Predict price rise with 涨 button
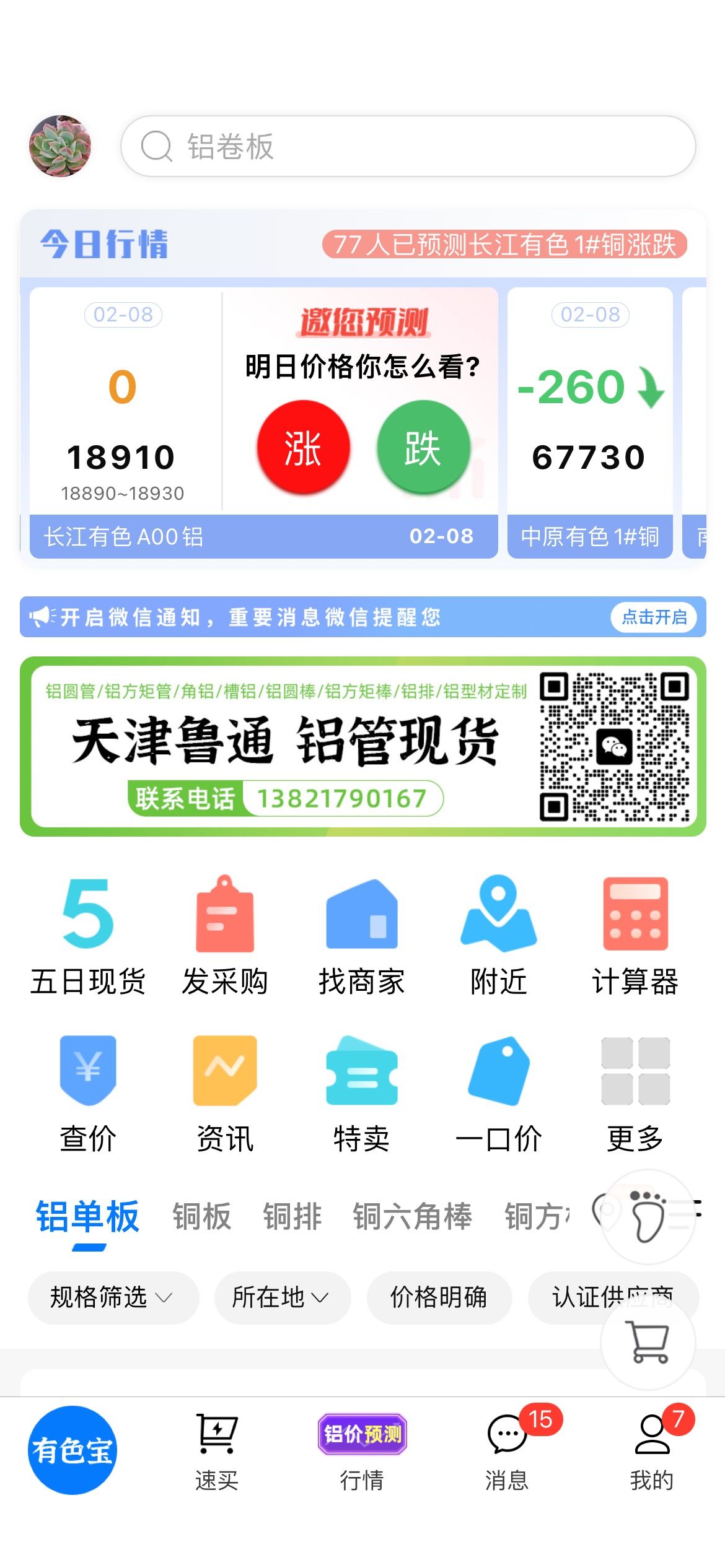This screenshot has width=725, height=1568. [303, 447]
